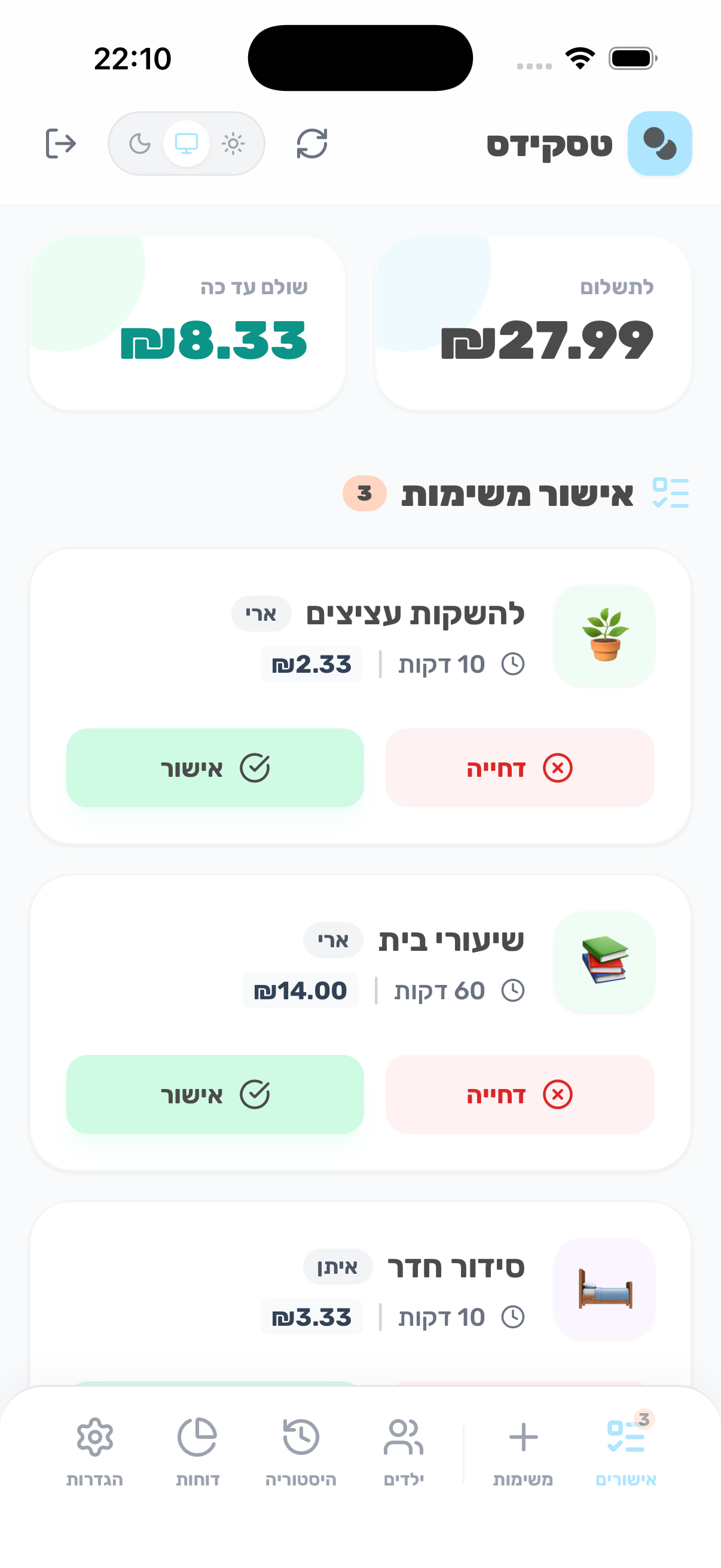Image resolution: width=721 pixels, height=1568 pixels.
Task: Open the לתשלום amount card
Action: (533, 324)
